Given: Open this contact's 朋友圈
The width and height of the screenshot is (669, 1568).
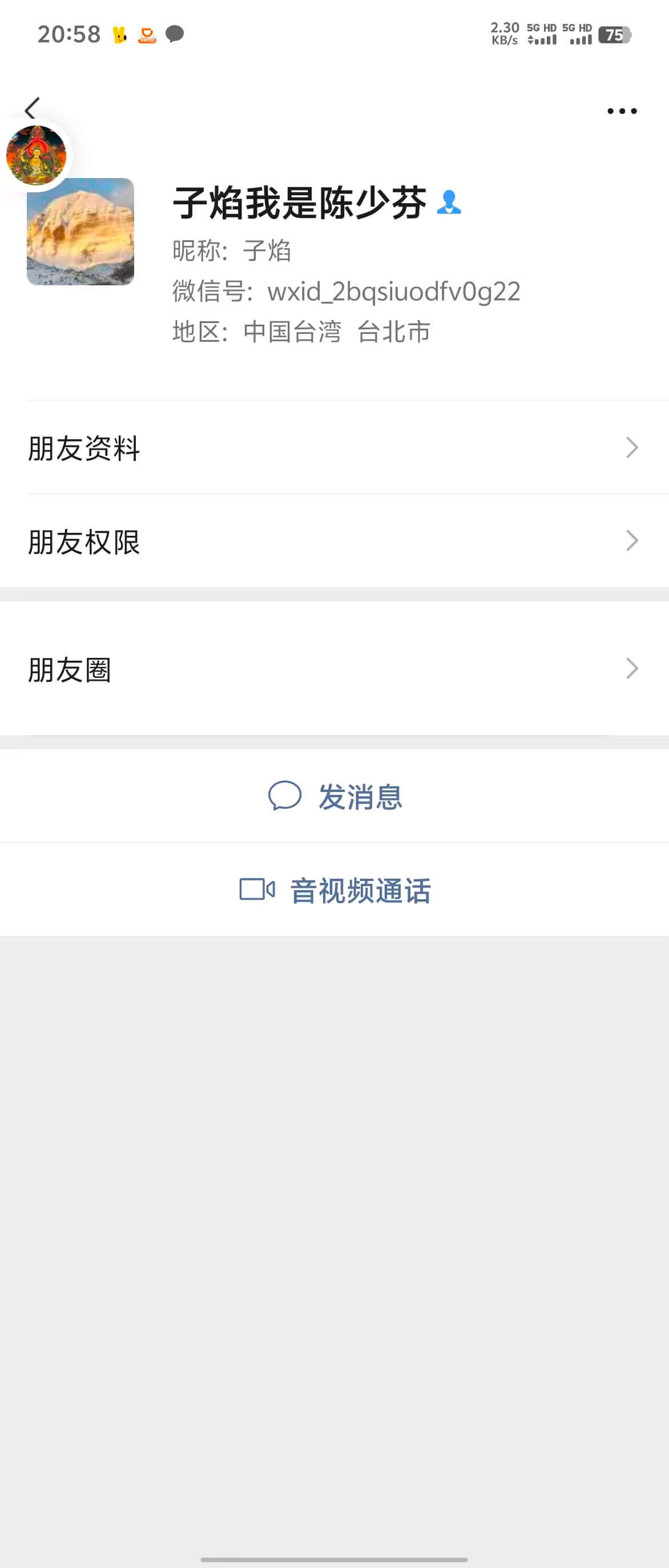Looking at the screenshot, I should point(334,668).
